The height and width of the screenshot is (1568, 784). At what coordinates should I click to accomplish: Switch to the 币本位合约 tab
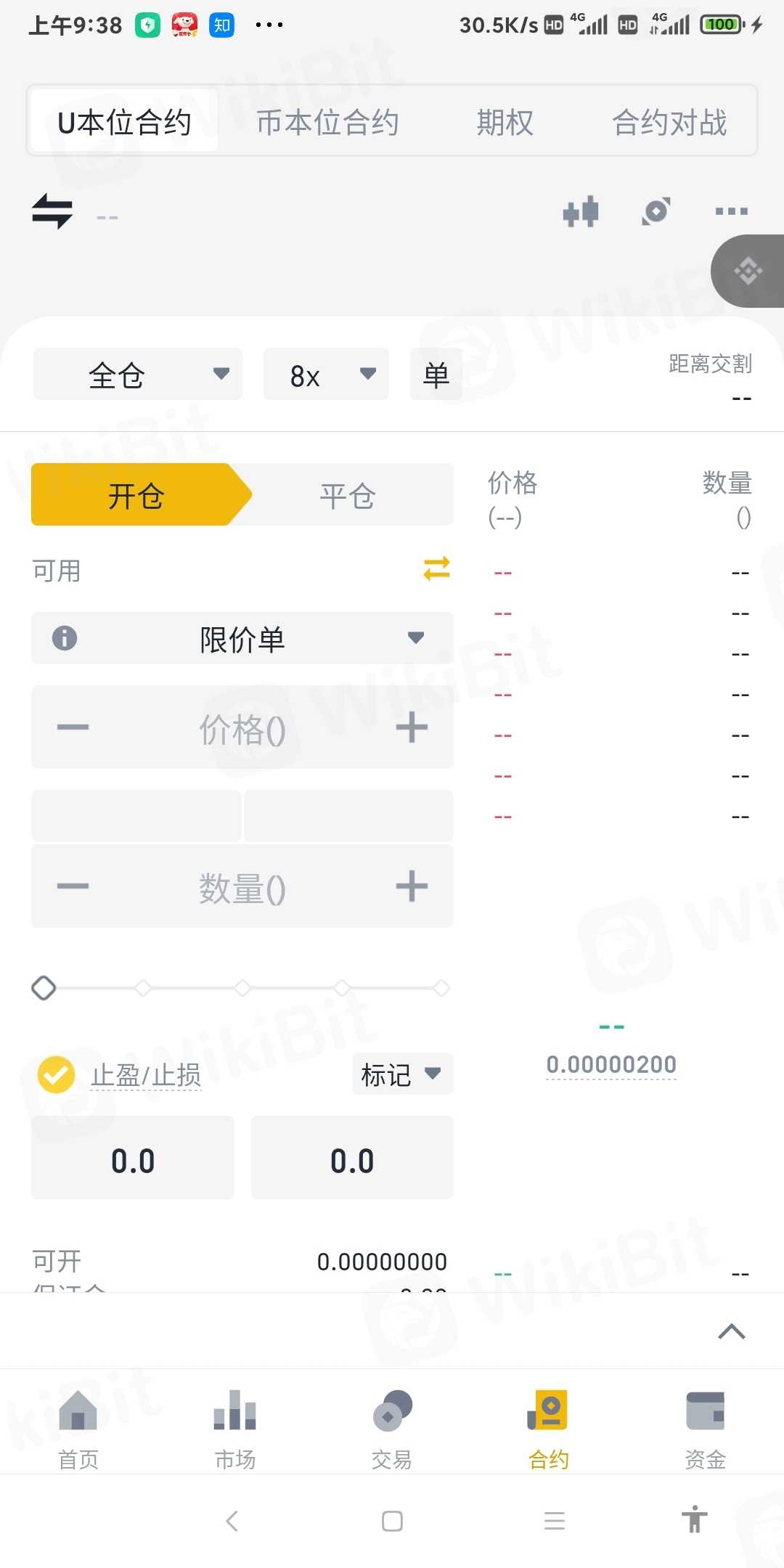[x=327, y=122]
